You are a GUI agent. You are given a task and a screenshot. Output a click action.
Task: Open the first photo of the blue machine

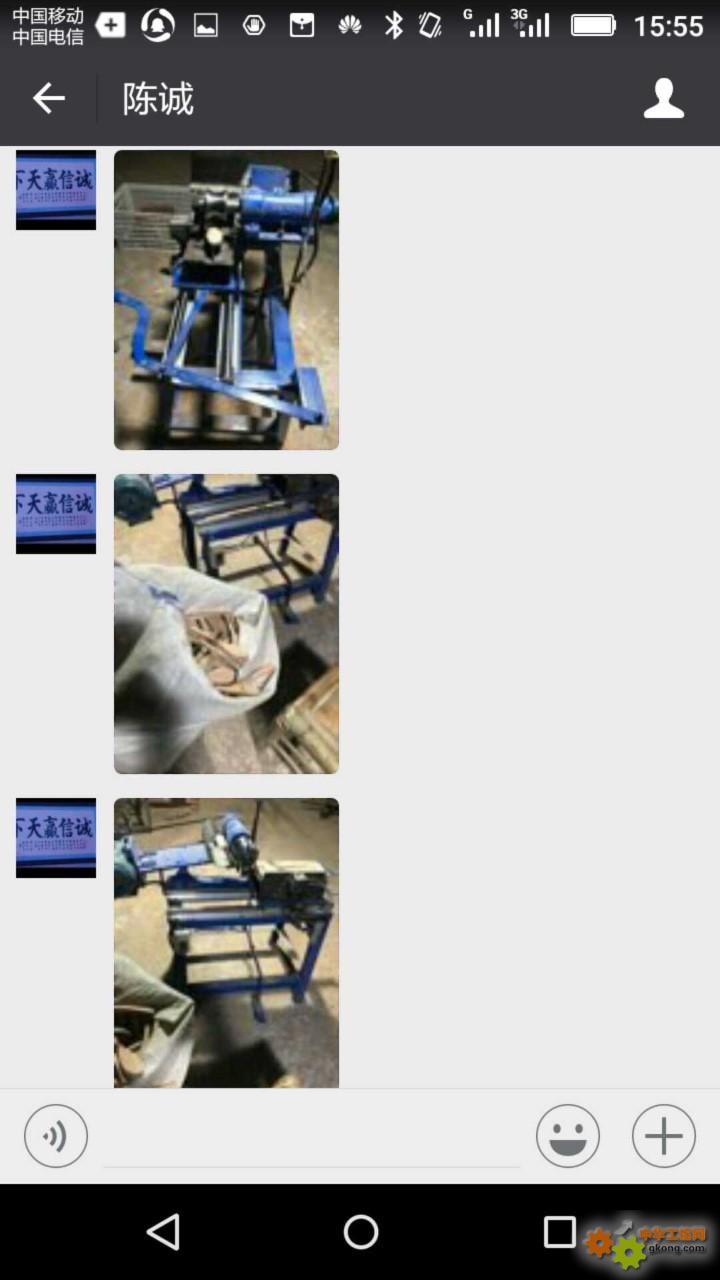pos(226,300)
